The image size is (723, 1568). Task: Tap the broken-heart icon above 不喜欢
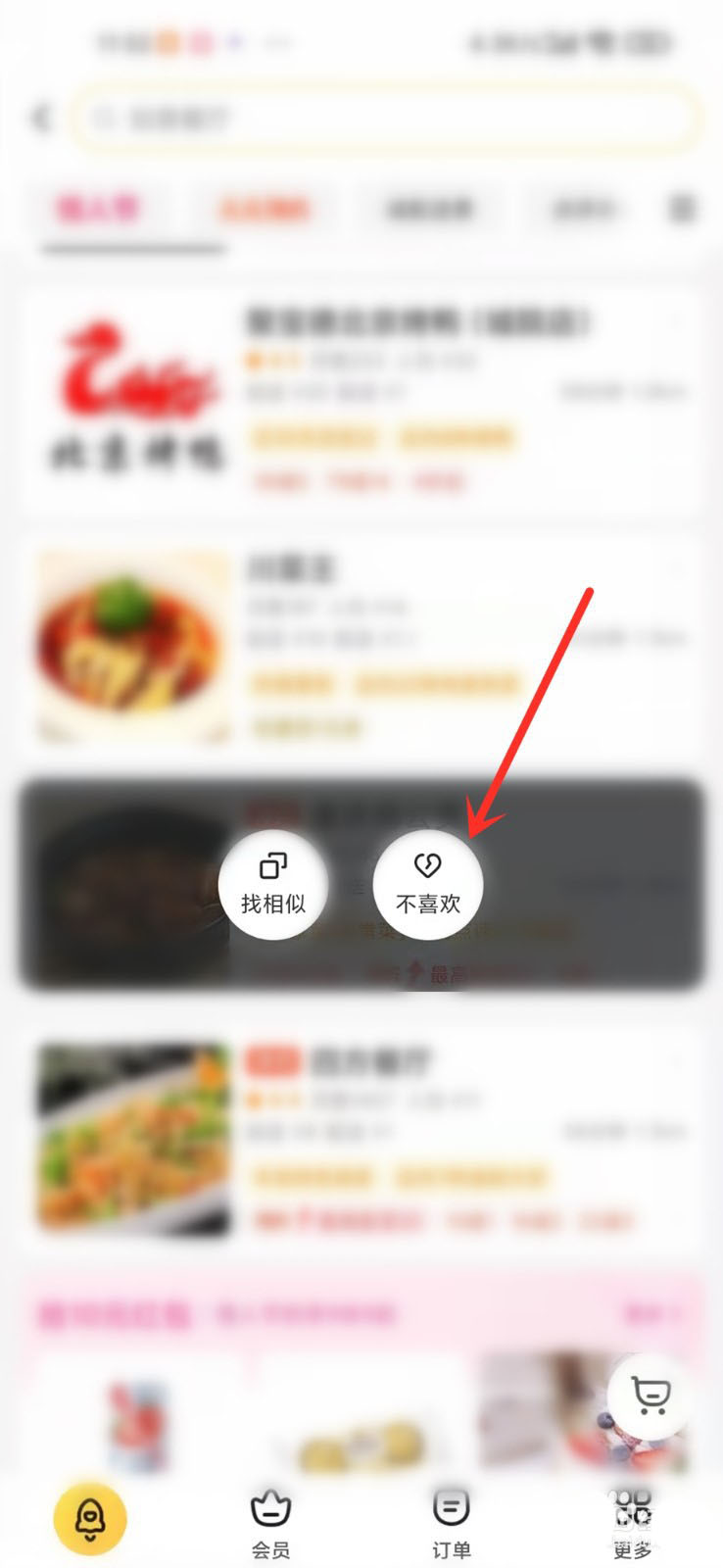[x=427, y=866]
